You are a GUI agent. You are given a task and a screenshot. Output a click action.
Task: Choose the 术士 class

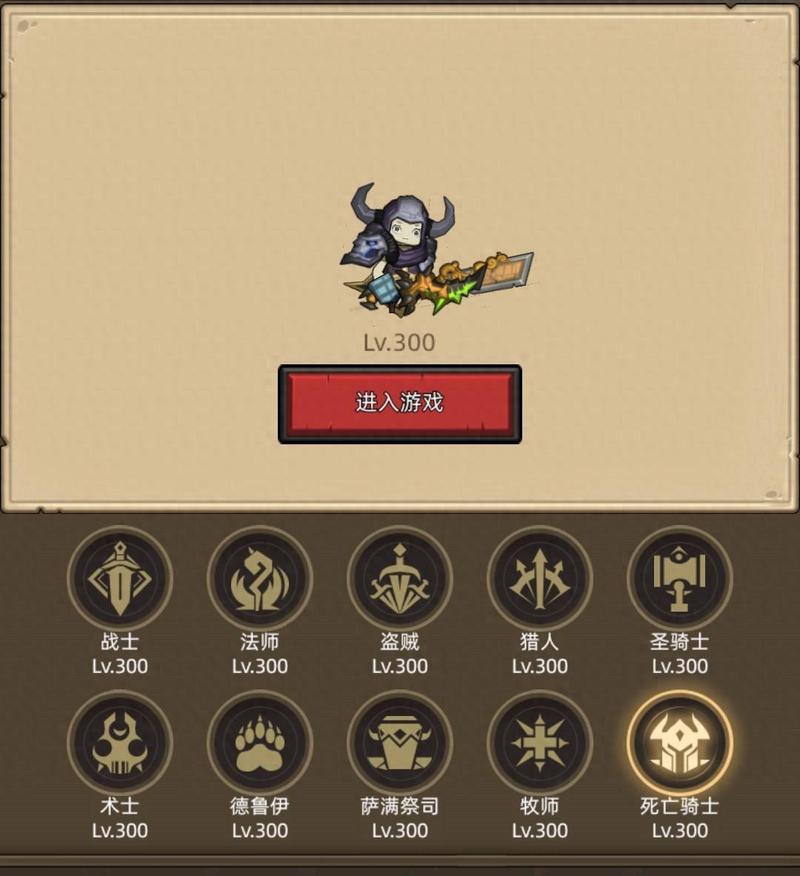(x=120, y=743)
